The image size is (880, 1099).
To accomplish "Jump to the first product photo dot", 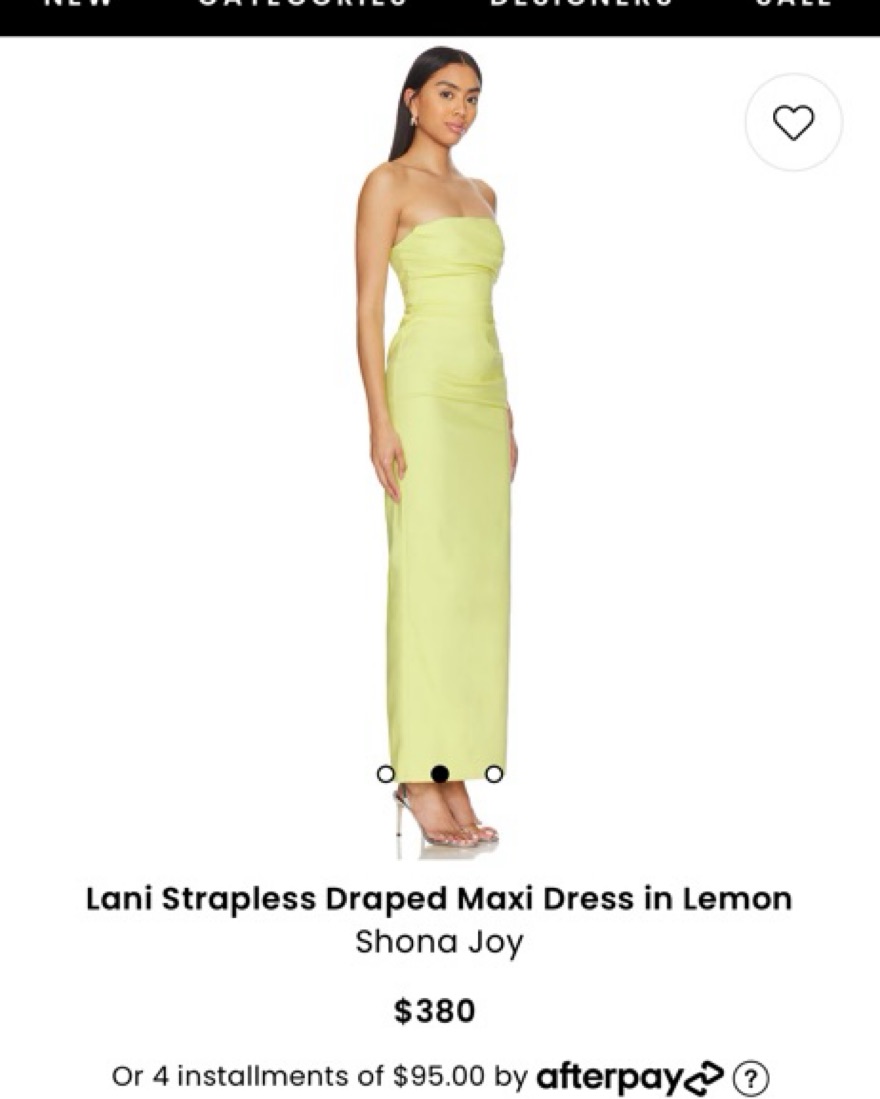I will click(x=386, y=773).
